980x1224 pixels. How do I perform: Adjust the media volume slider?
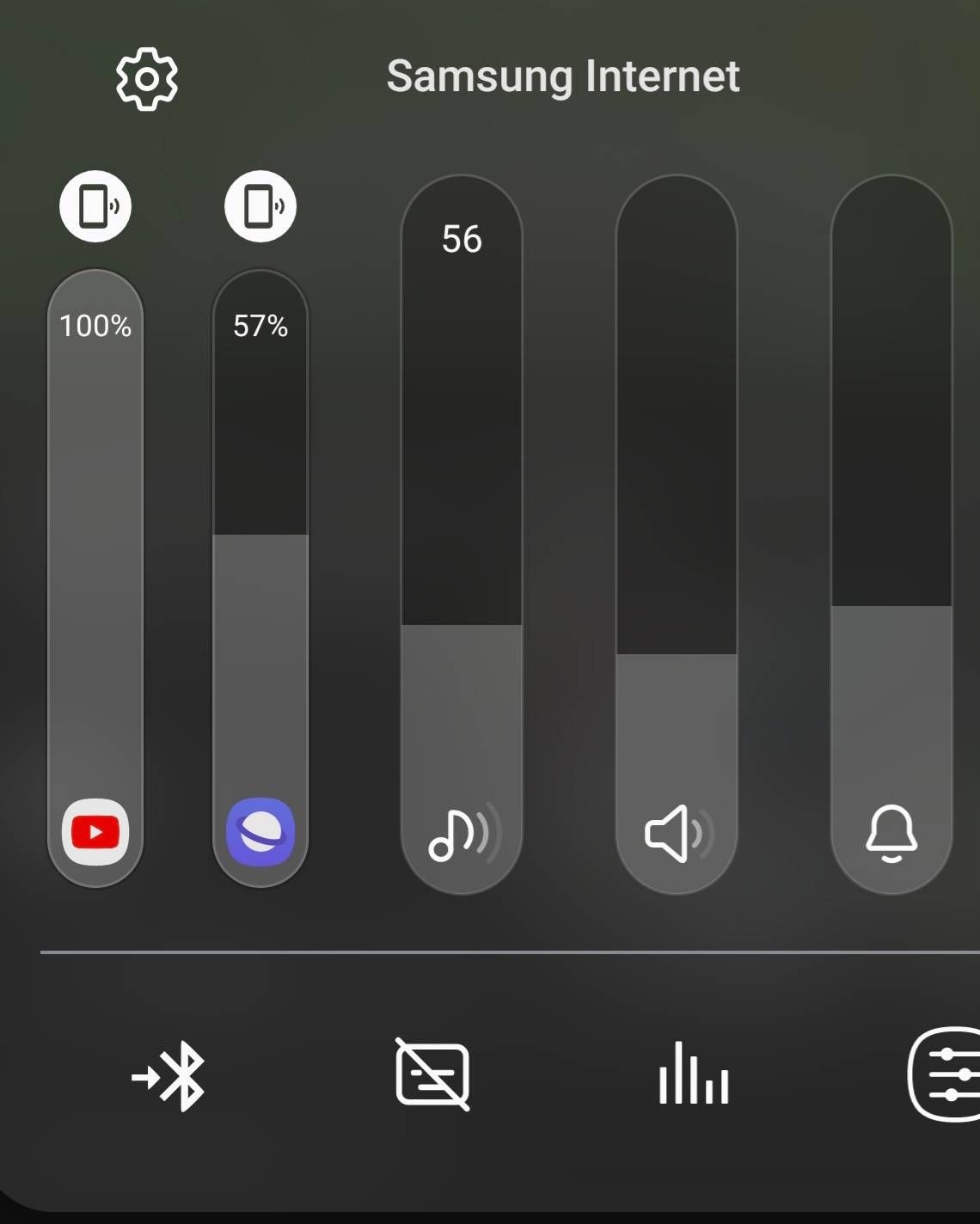tap(462, 533)
